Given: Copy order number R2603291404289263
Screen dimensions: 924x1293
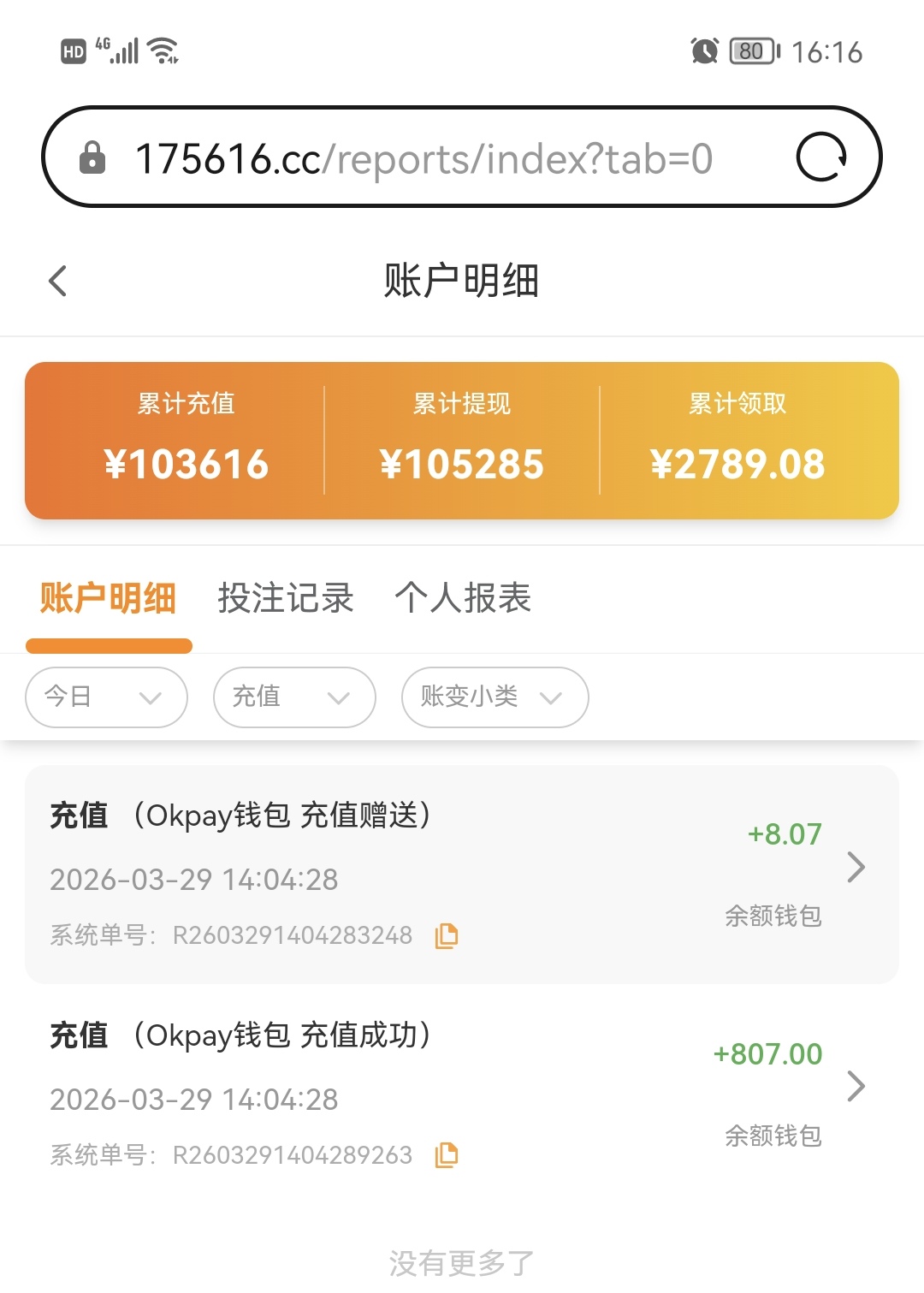Looking at the screenshot, I should click(x=447, y=1155).
